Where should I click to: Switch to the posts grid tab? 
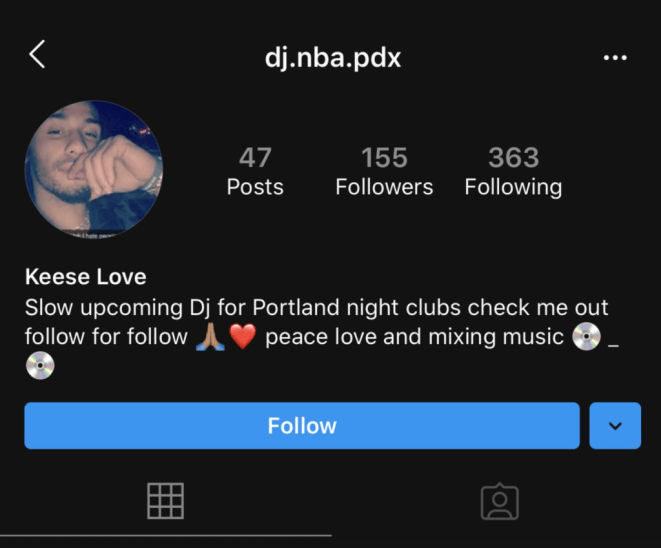pos(165,501)
